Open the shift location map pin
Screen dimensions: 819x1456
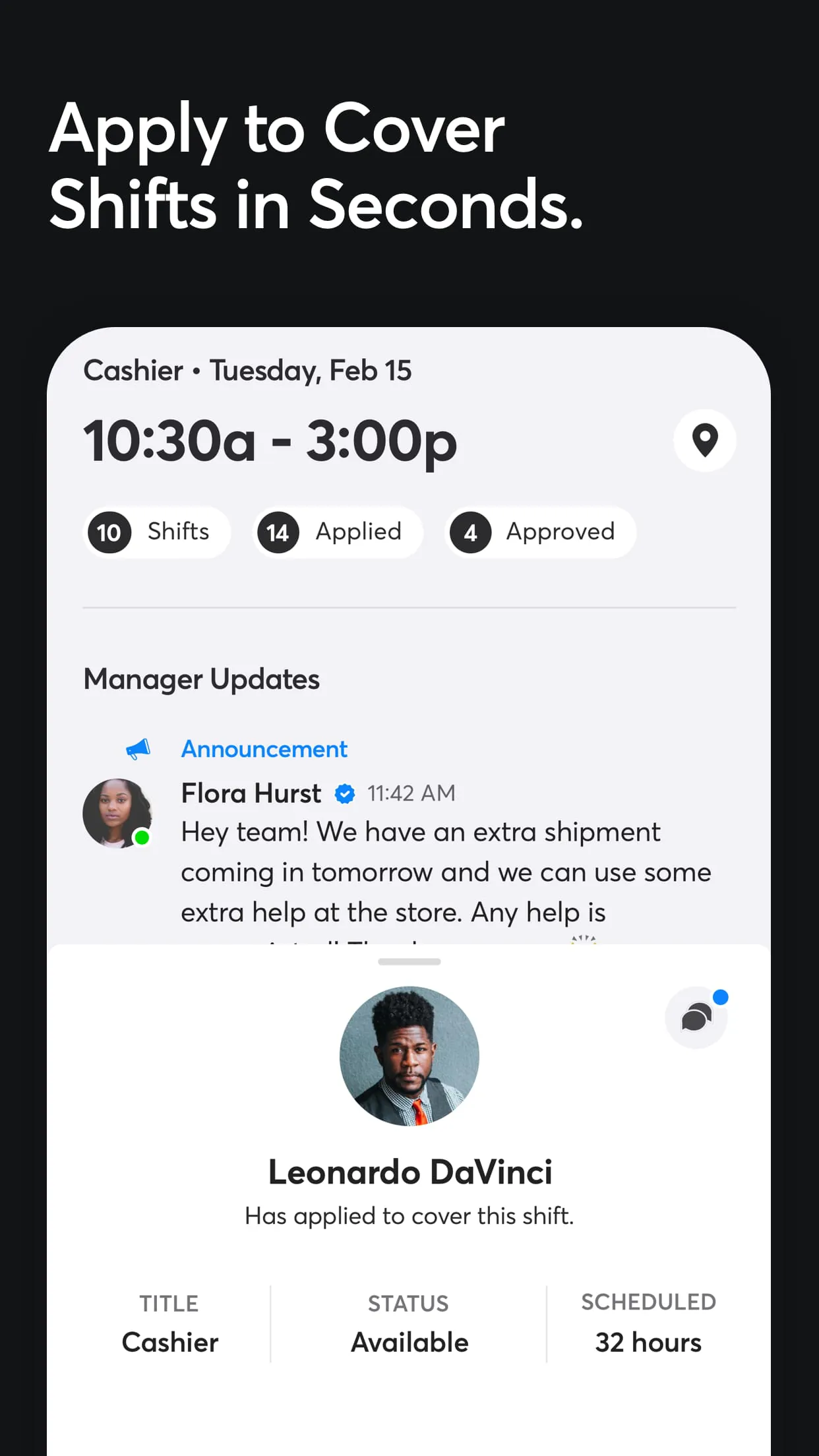[705, 440]
